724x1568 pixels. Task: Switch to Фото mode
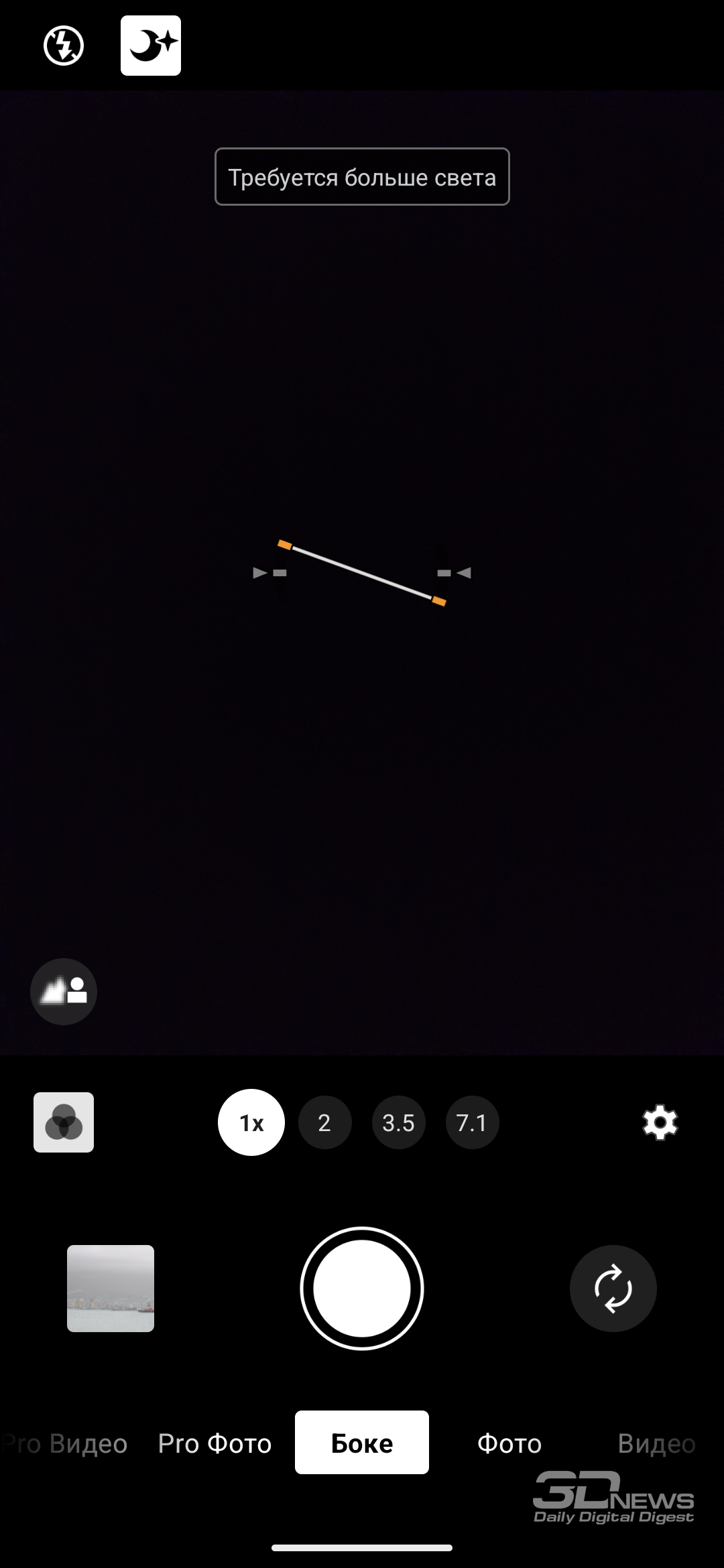coord(509,1443)
